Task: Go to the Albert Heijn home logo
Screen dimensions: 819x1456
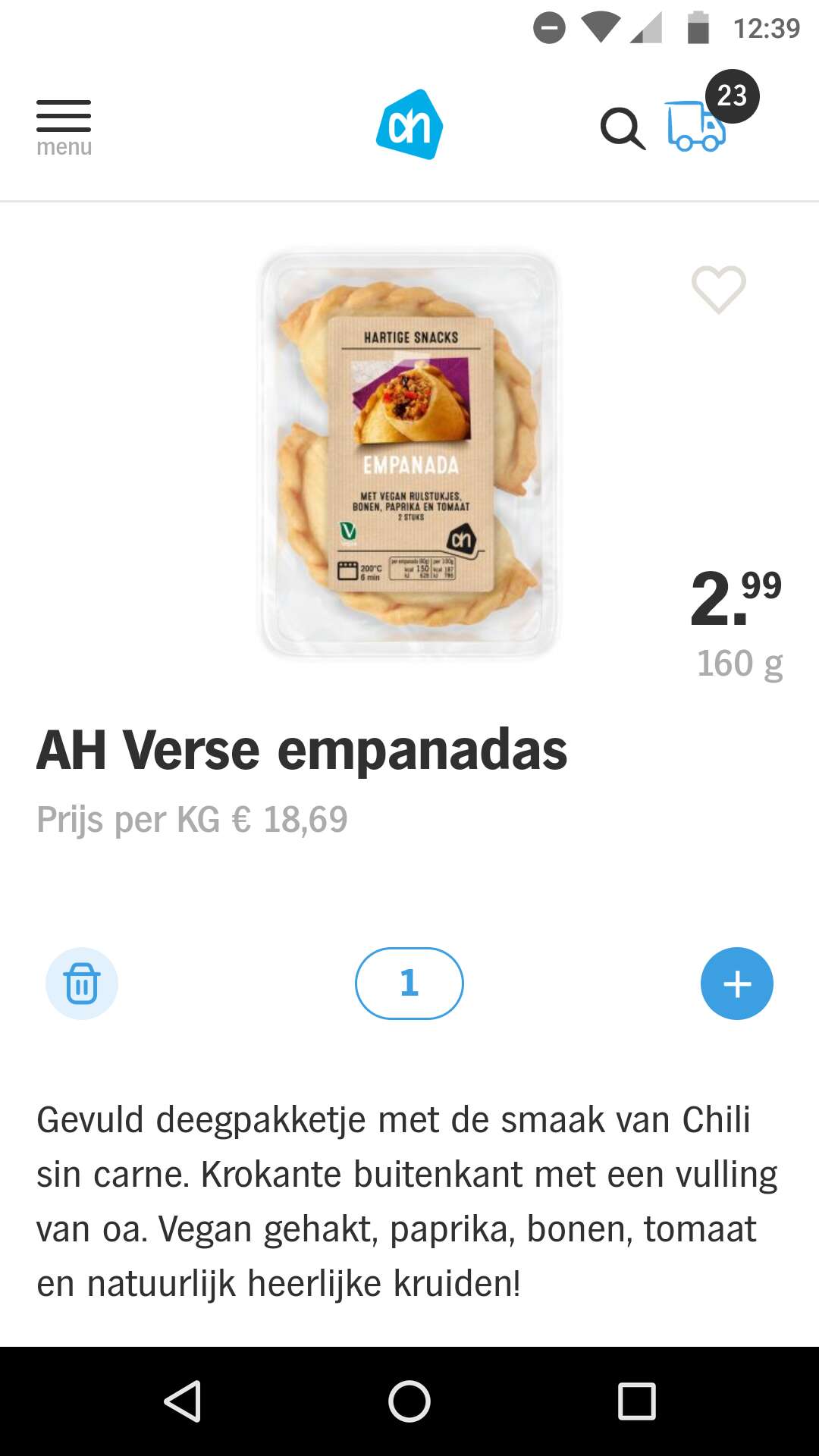Action: [409, 125]
